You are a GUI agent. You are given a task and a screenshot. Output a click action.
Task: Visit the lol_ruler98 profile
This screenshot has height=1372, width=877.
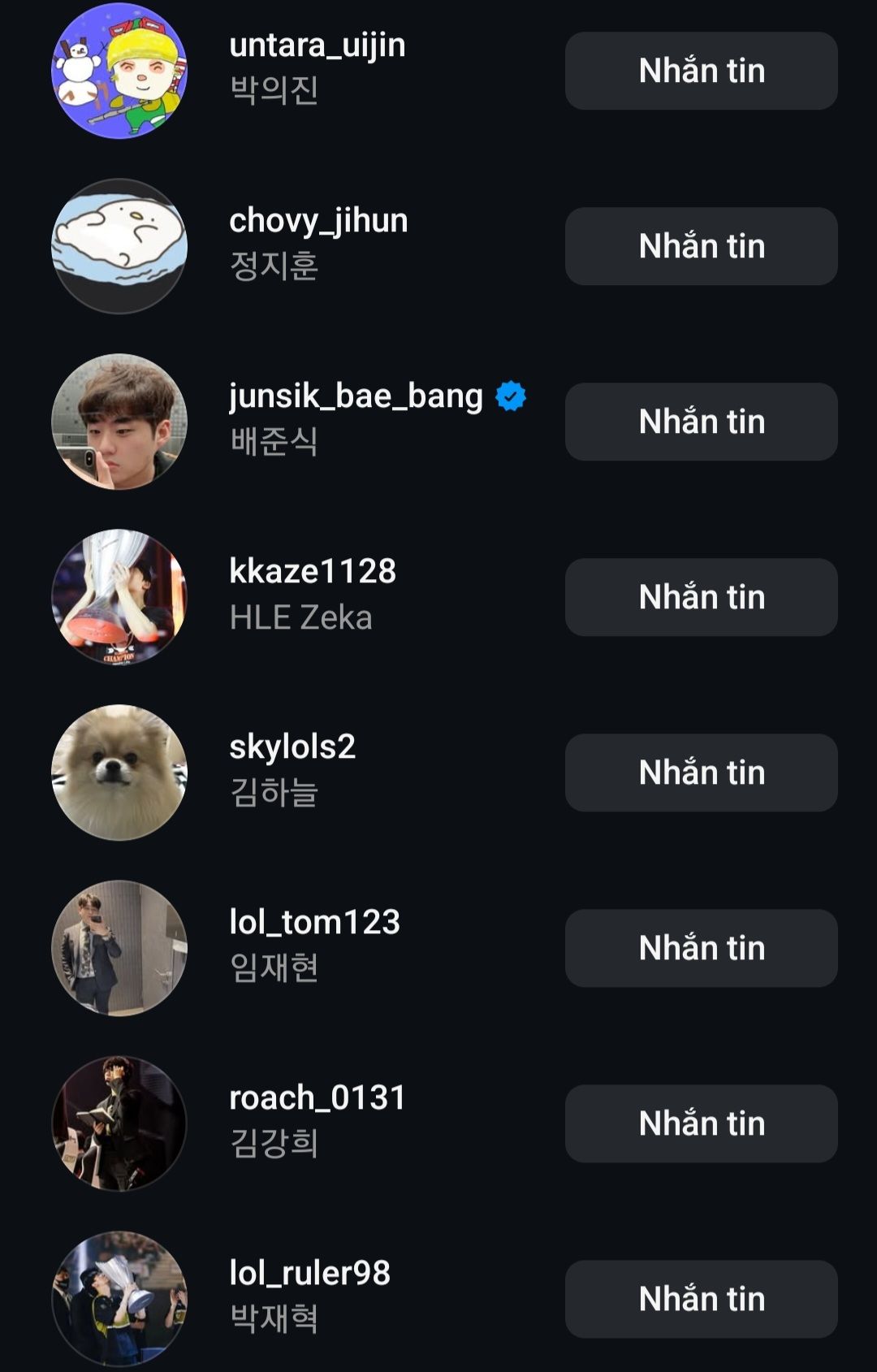[x=309, y=1275]
